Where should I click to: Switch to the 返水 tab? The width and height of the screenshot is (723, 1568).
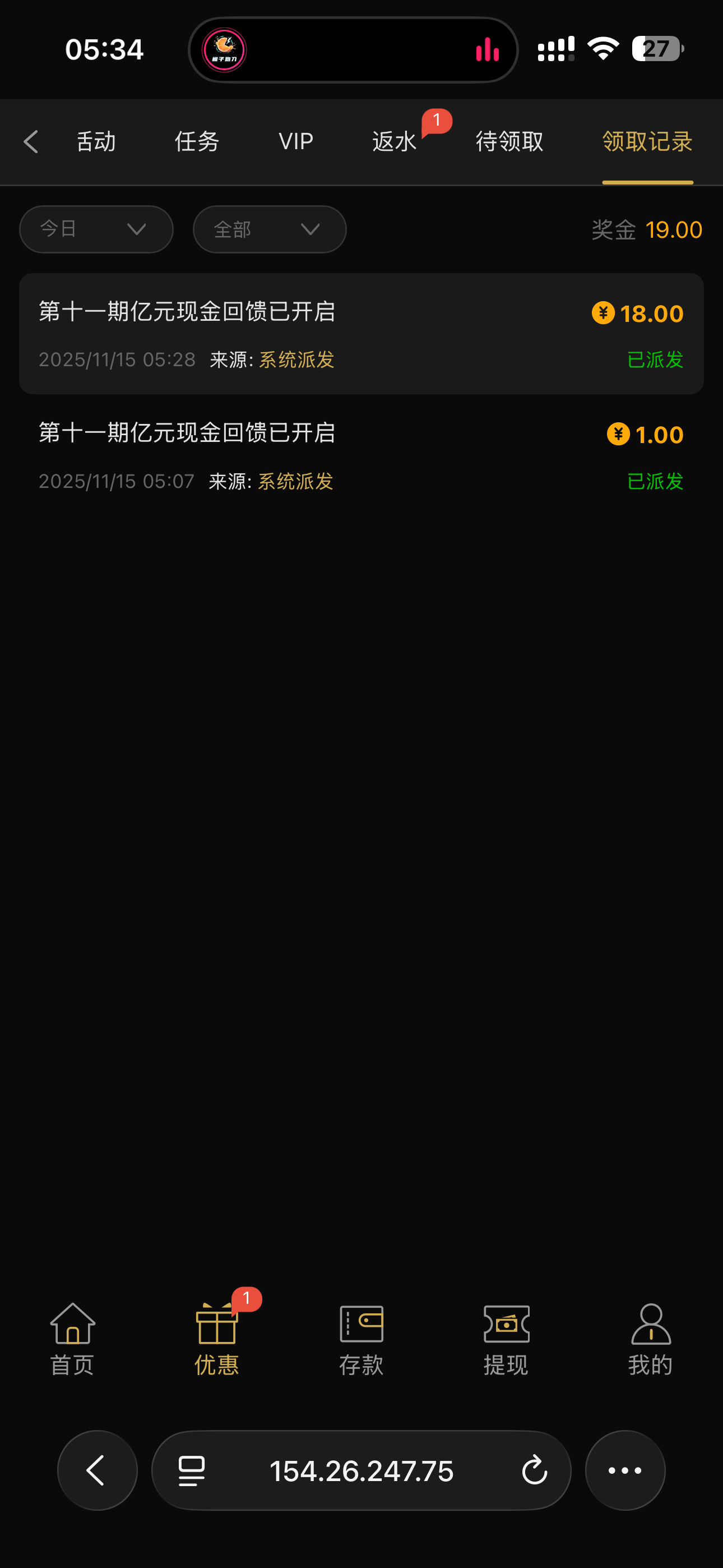(x=395, y=142)
